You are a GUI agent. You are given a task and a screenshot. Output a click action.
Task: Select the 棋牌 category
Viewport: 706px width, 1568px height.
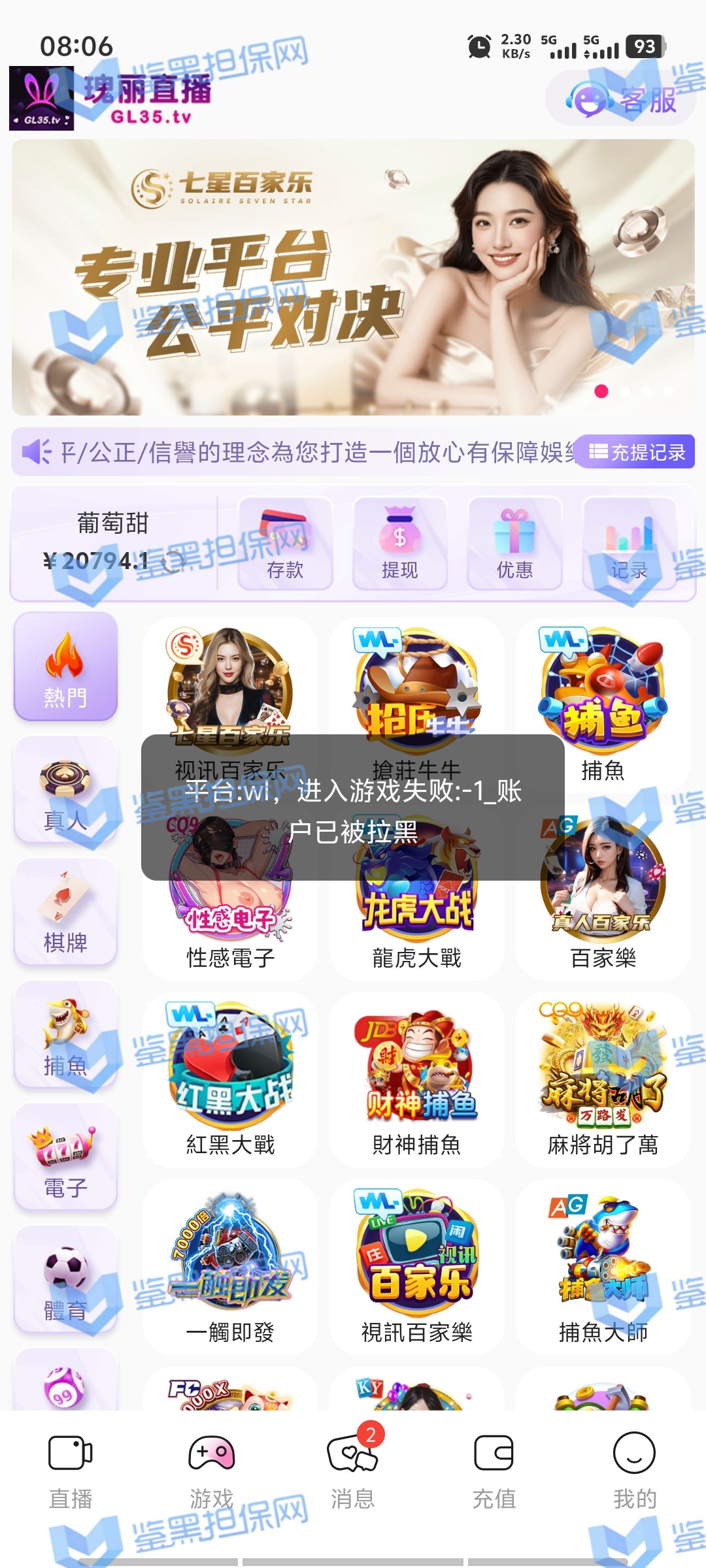[65, 912]
